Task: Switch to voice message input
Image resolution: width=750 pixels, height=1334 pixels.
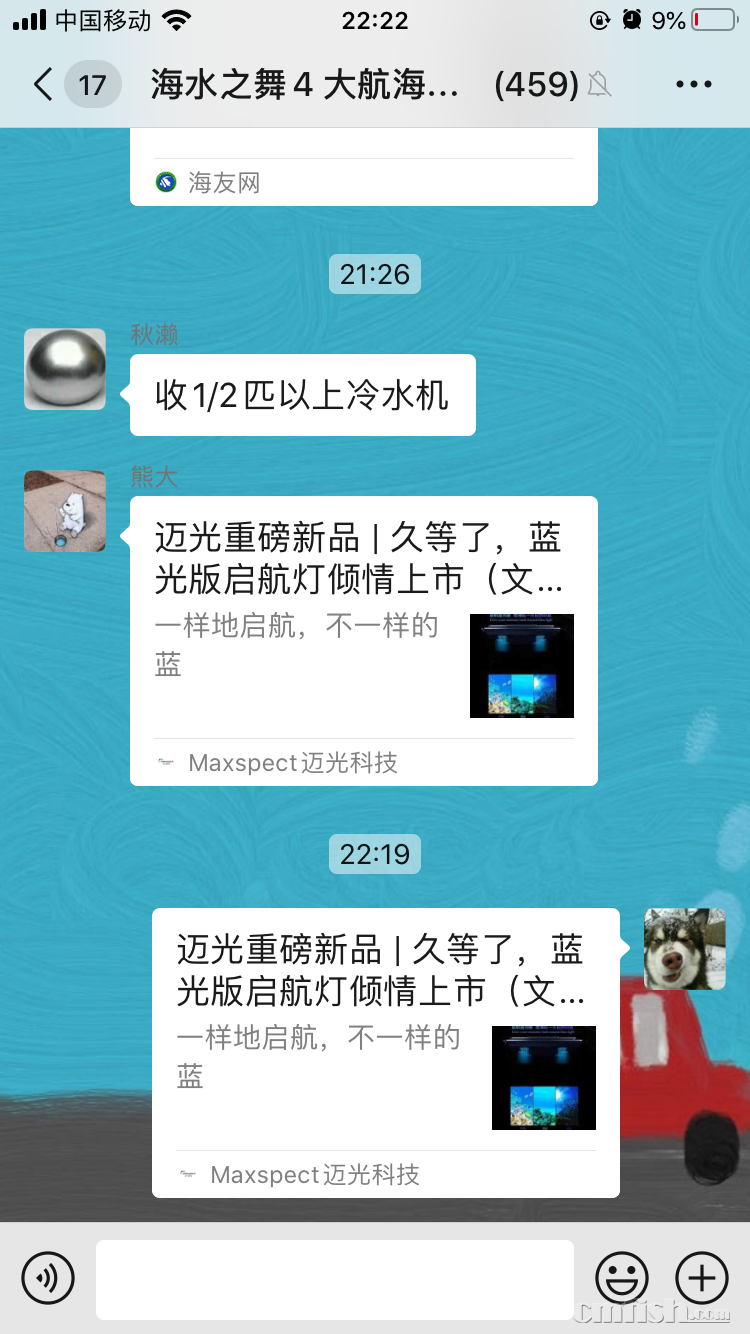Action: click(x=48, y=1278)
